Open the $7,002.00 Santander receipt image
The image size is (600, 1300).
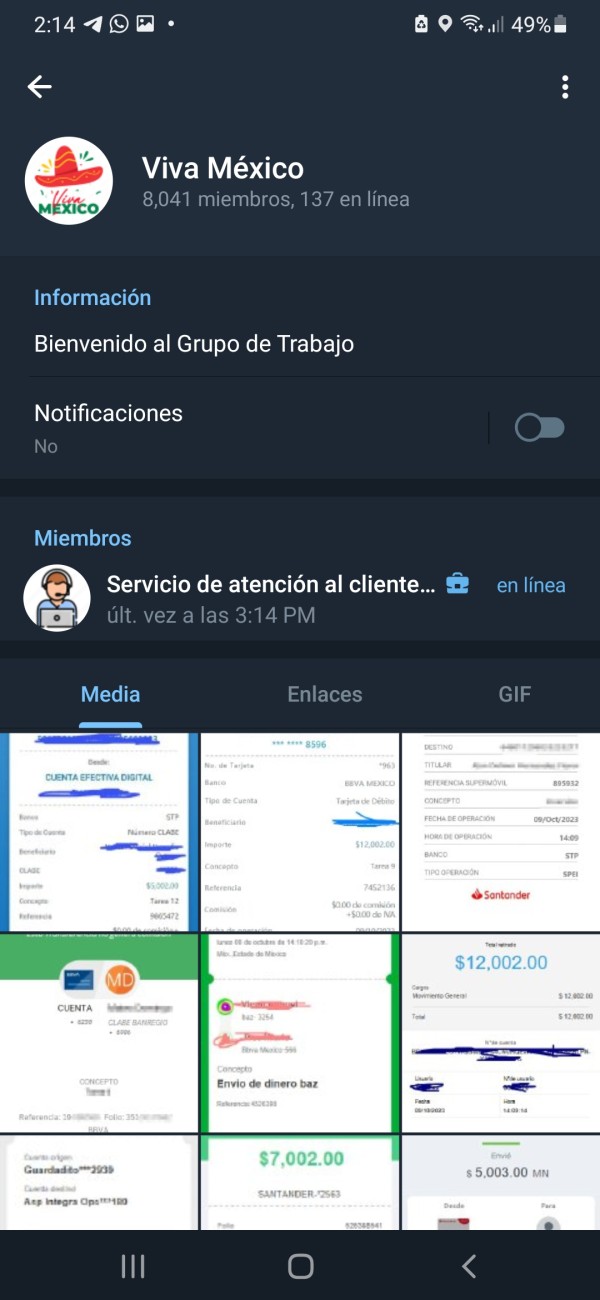pos(300,1183)
